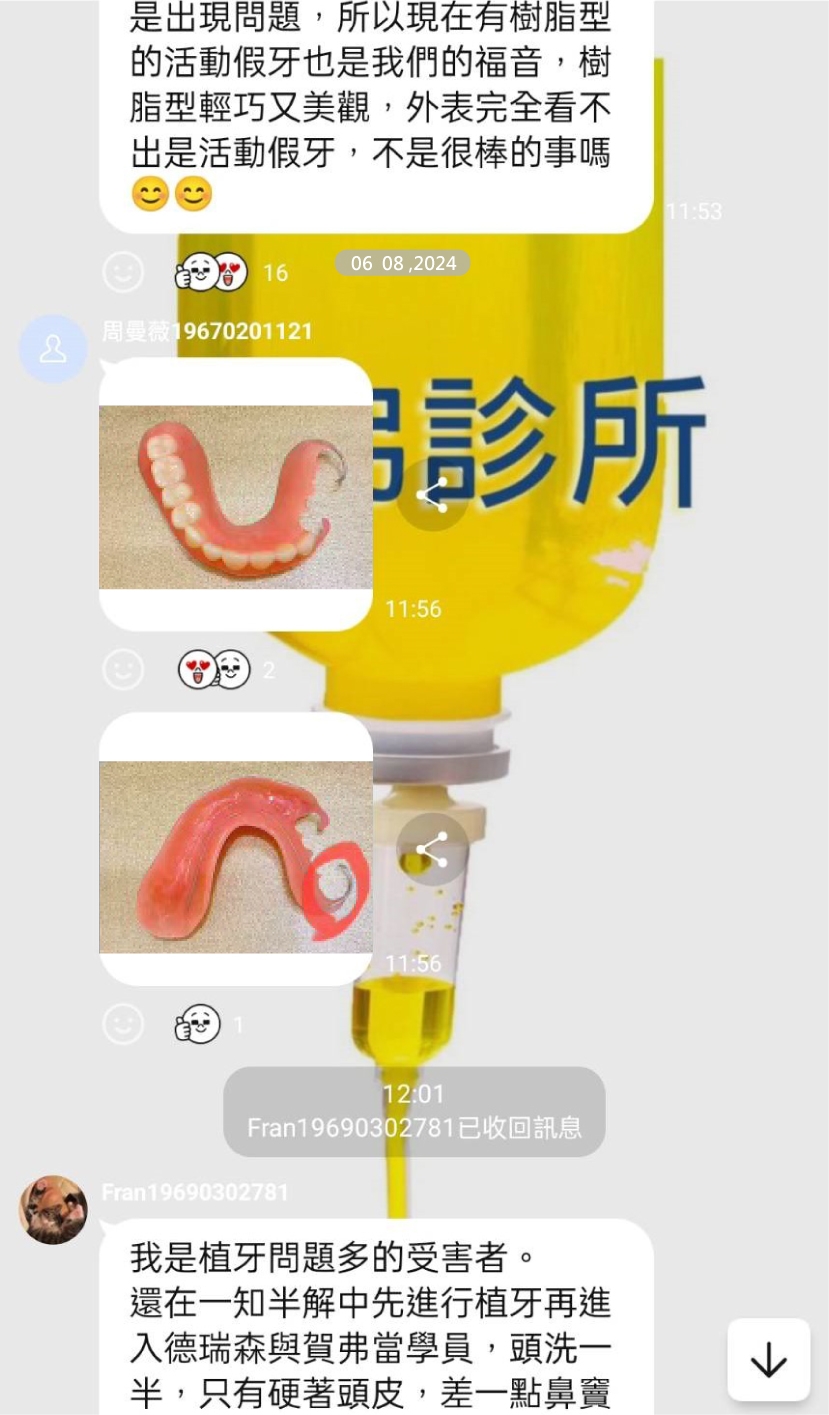
Task: Jump to the latest messages
Action: [768, 1359]
